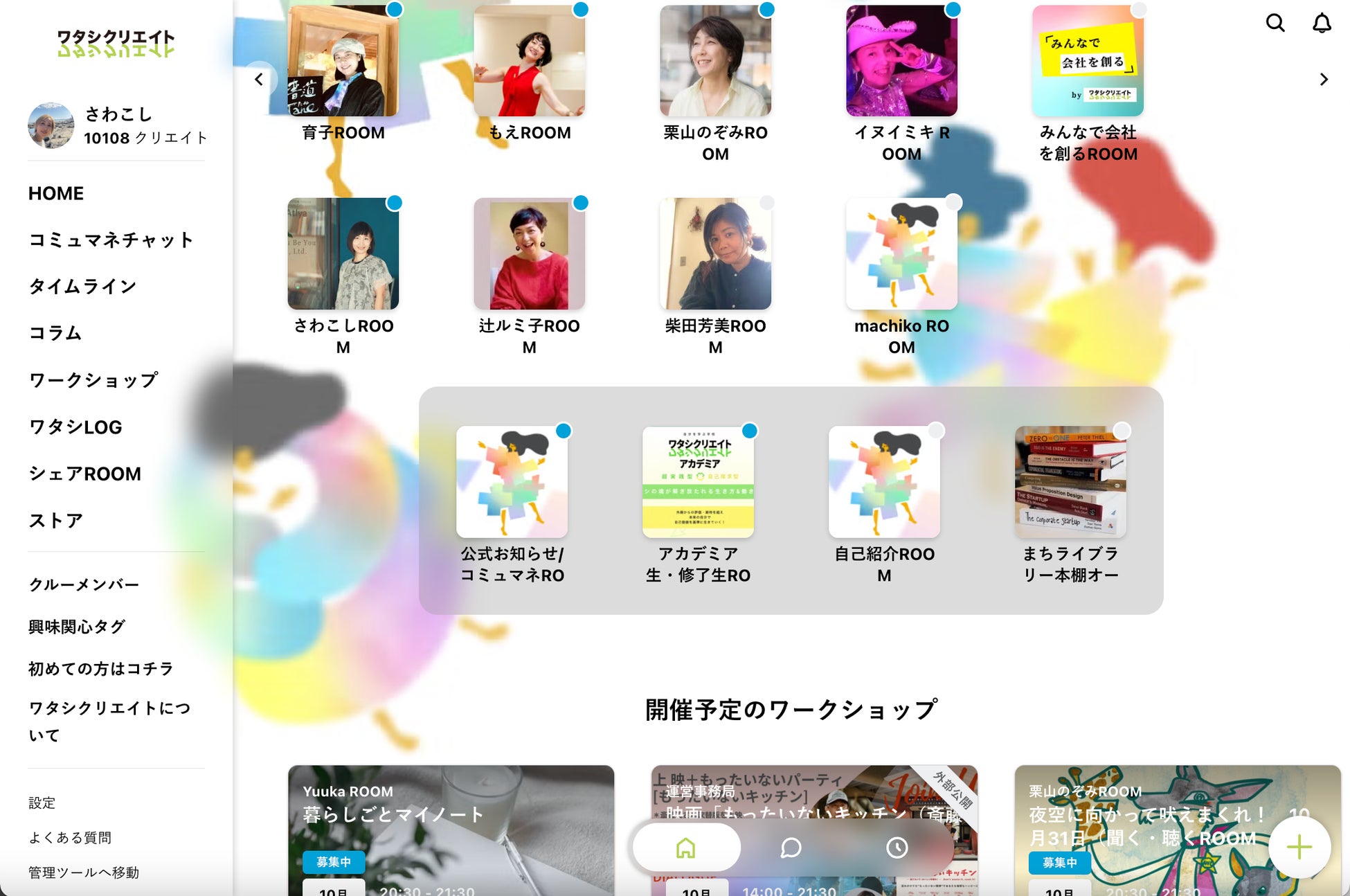Open 設定 settings link
This screenshot has height=896, width=1350.
point(42,803)
